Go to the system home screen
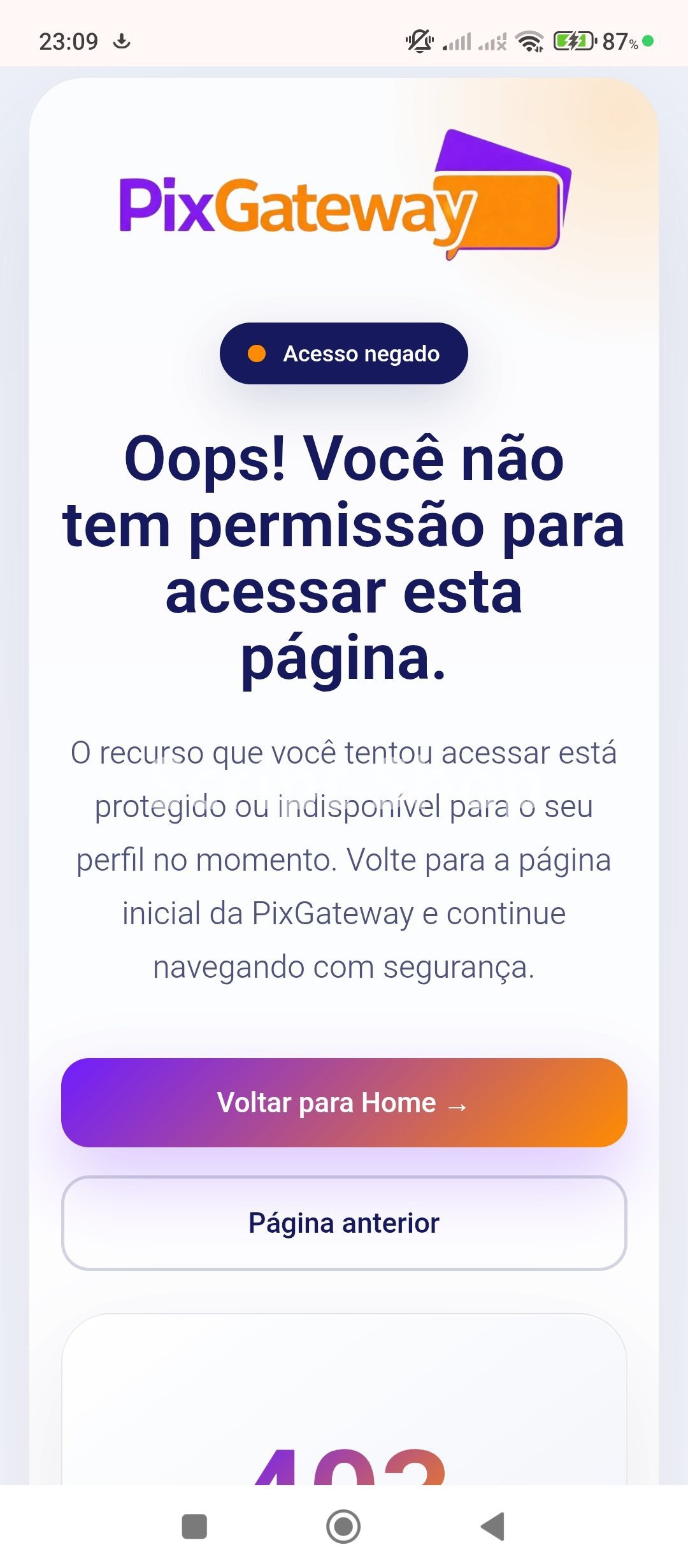The height and width of the screenshot is (1568, 688). (343, 1527)
